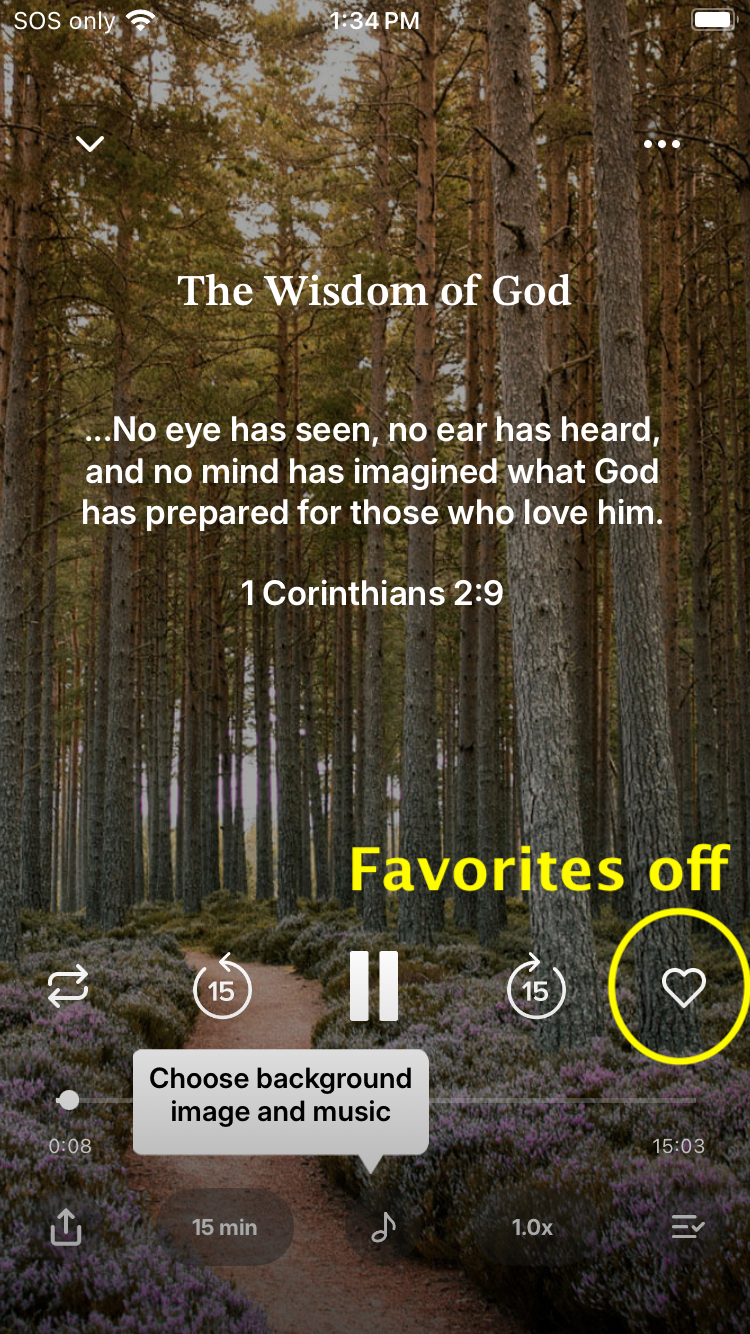Image resolution: width=750 pixels, height=1334 pixels.
Task: Add this meditation to favorites
Action: point(684,988)
